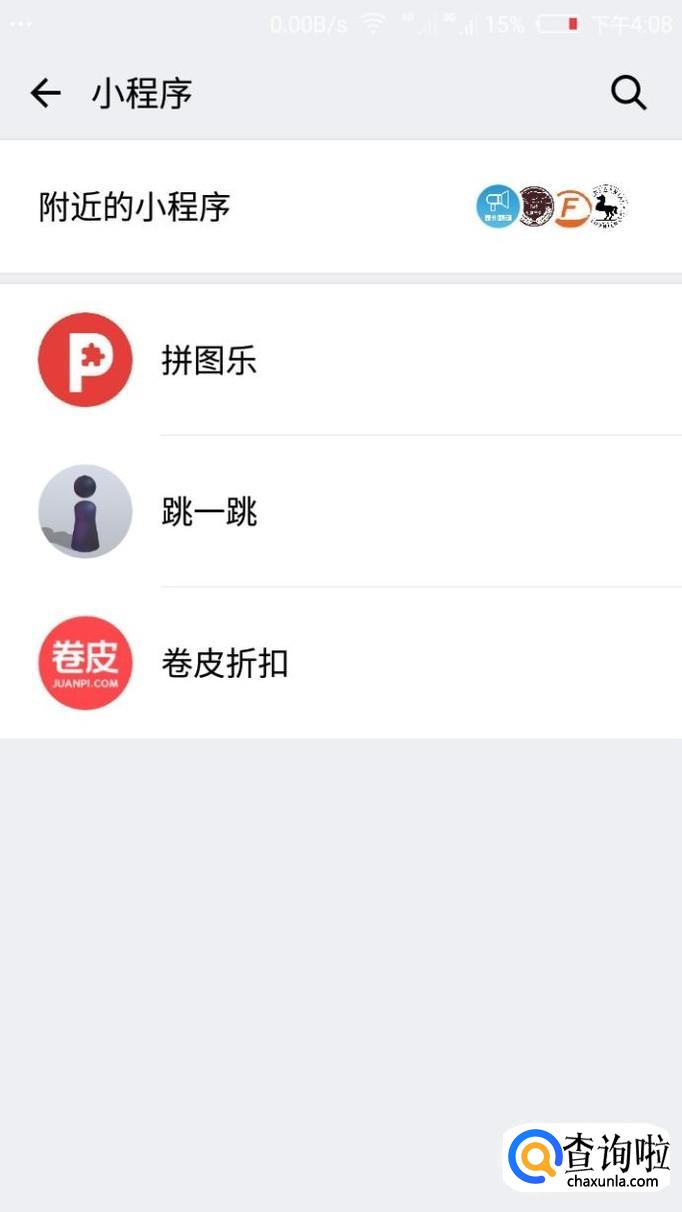Viewport: 682px width, 1212px height.
Task: Open the search magnifier icon
Action: tap(629, 94)
